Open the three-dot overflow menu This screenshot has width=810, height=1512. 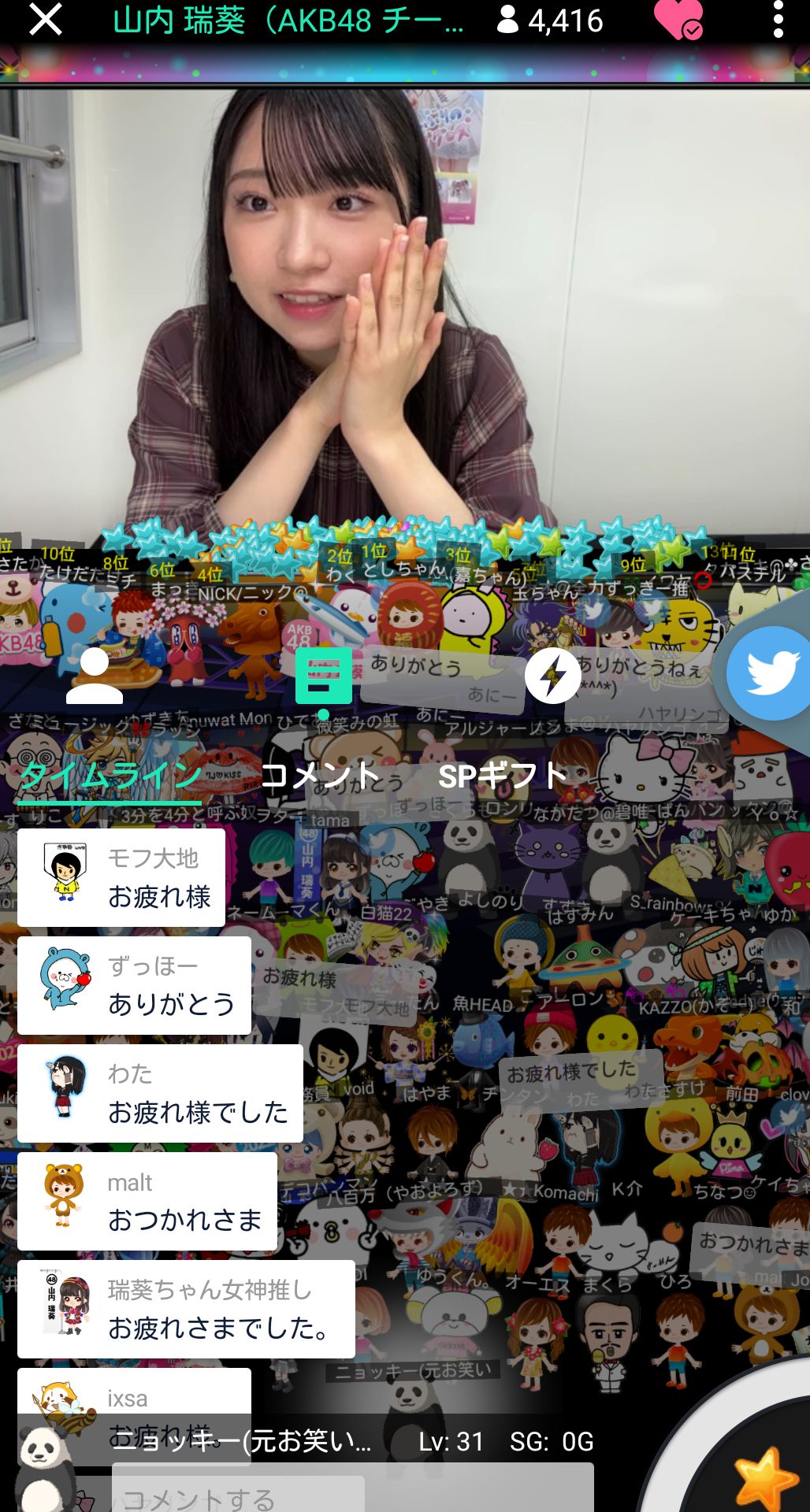778,20
